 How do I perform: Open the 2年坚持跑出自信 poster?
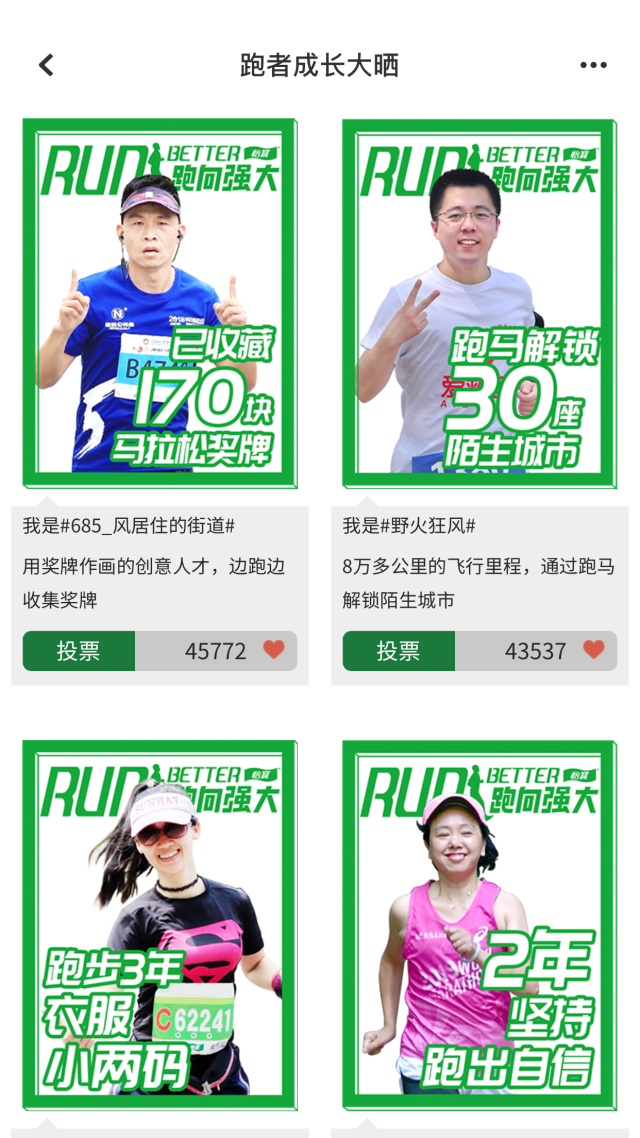pyautogui.click(x=479, y=925)
